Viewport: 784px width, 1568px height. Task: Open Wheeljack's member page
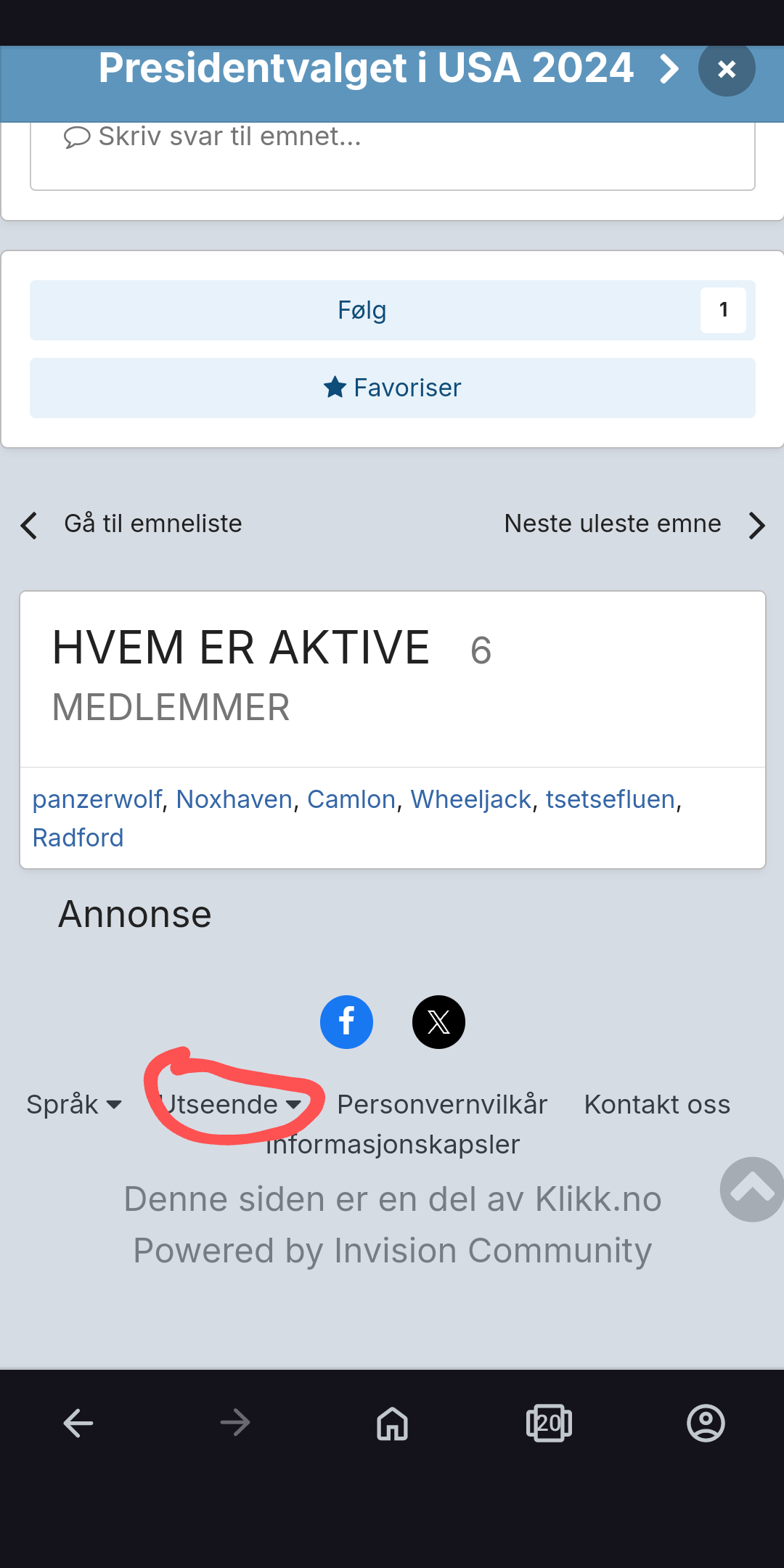click(x=470, y=799)
